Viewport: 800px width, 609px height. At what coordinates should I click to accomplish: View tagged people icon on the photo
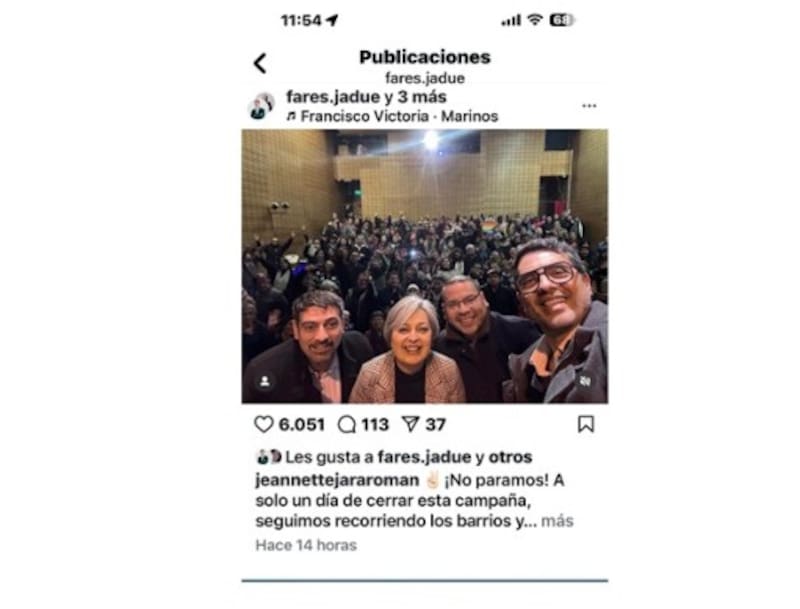[x=264, y=382]
